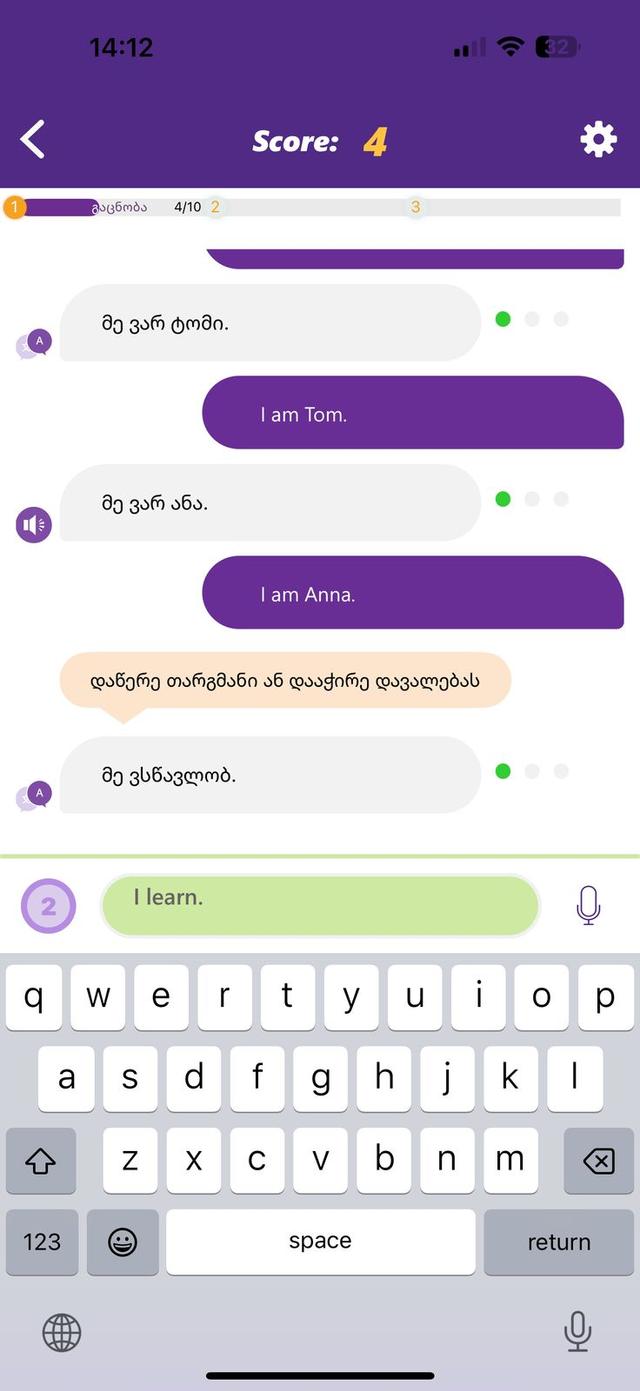The image size is (640, 1391).
Task: Tap the translate icon next to მე ვარ ტომი
Action: pyautogui.click(x=34, y=344)
